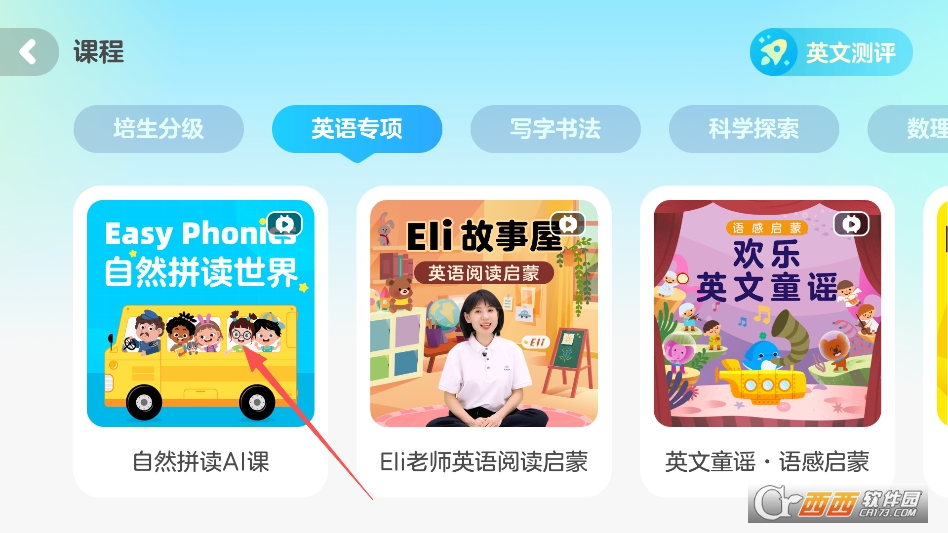
Task: Open the 科学探索 tab
Action: [753, 129]
